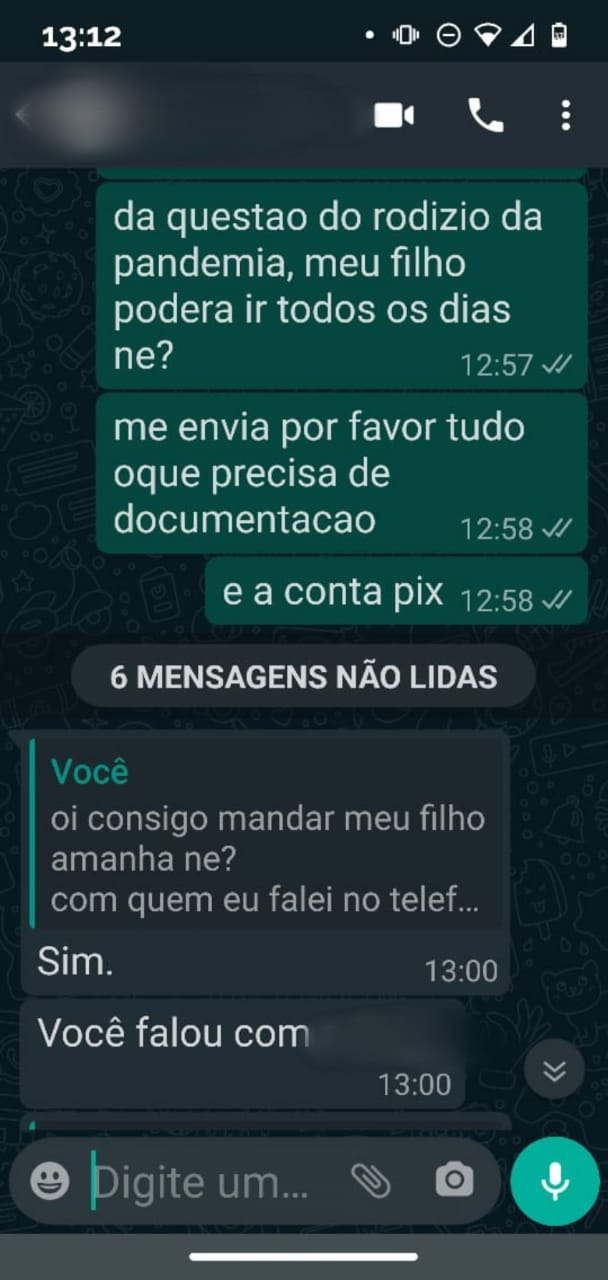Attach a file with the paperclip
Screen dimensions: 608x1280
pos(370,1182)
